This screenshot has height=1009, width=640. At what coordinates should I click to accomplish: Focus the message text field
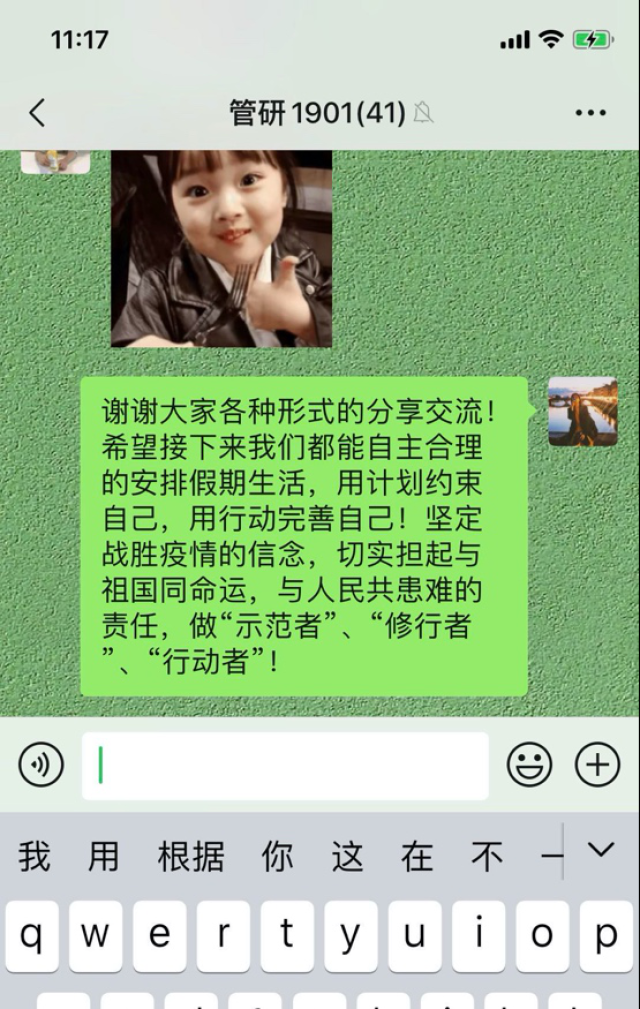click(285, 766)
